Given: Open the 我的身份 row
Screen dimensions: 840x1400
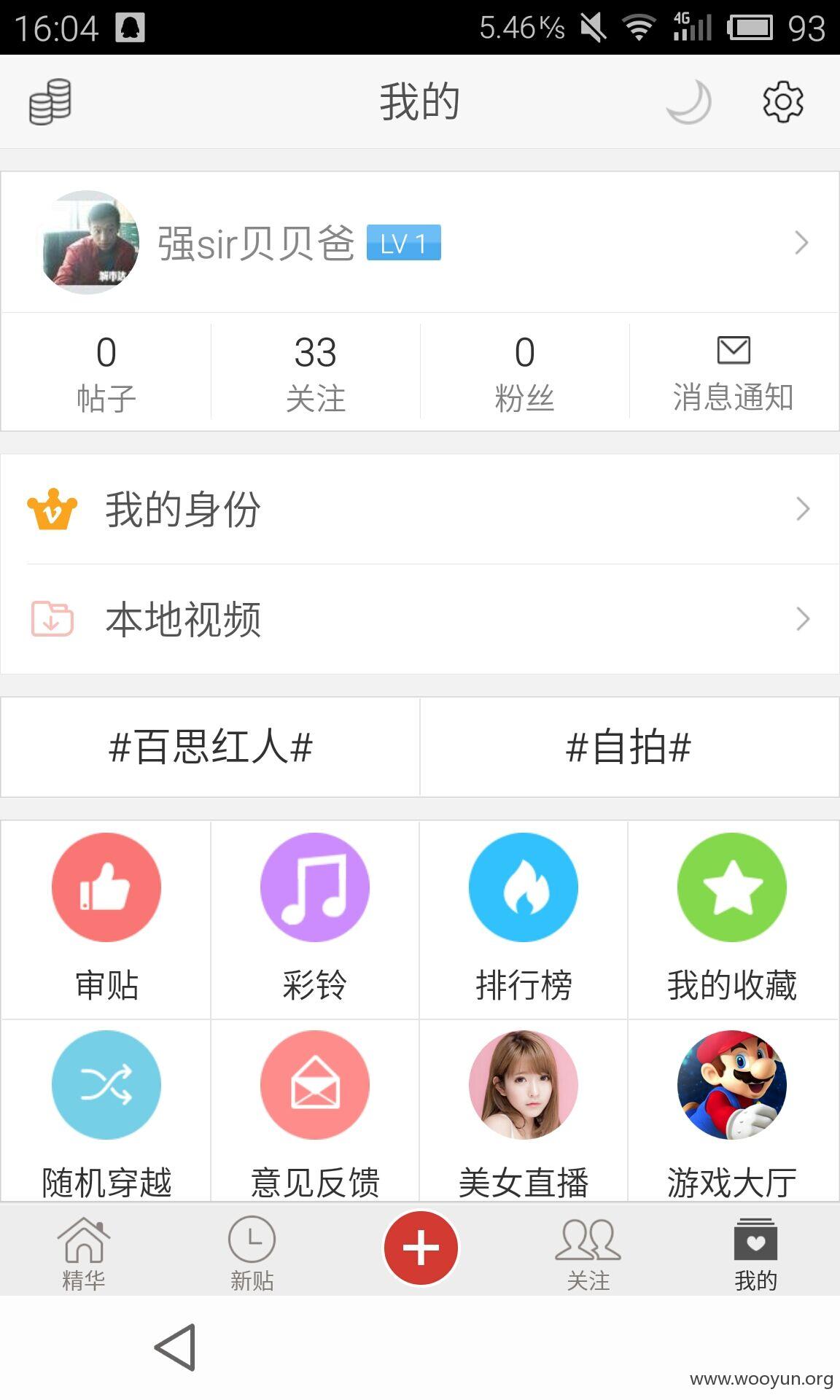Looking at the screenshot, I should [420, 509].
